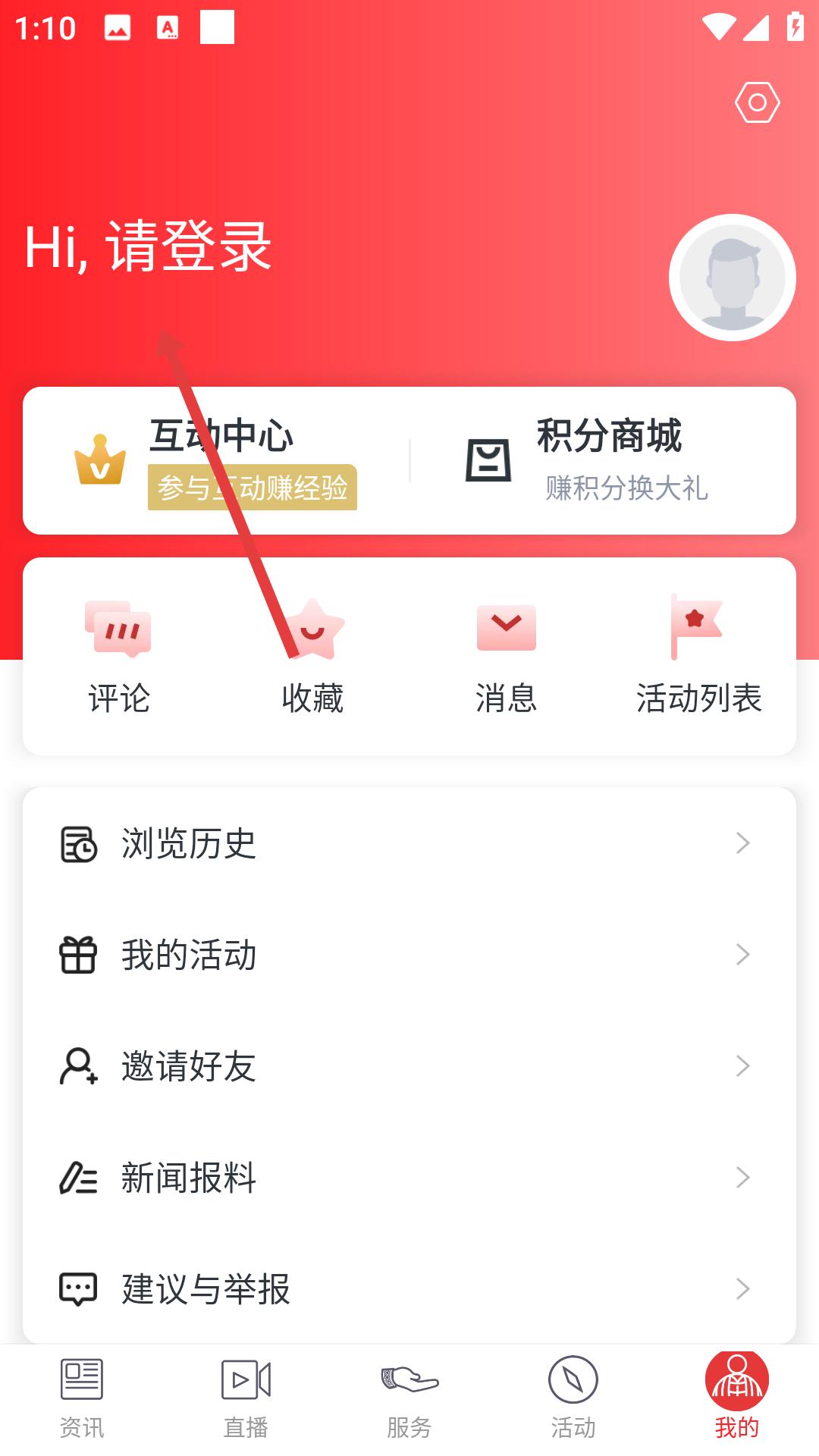Tap "Hi, 请登录" to log in
The image size is (819, 1456).
[148, 246]
